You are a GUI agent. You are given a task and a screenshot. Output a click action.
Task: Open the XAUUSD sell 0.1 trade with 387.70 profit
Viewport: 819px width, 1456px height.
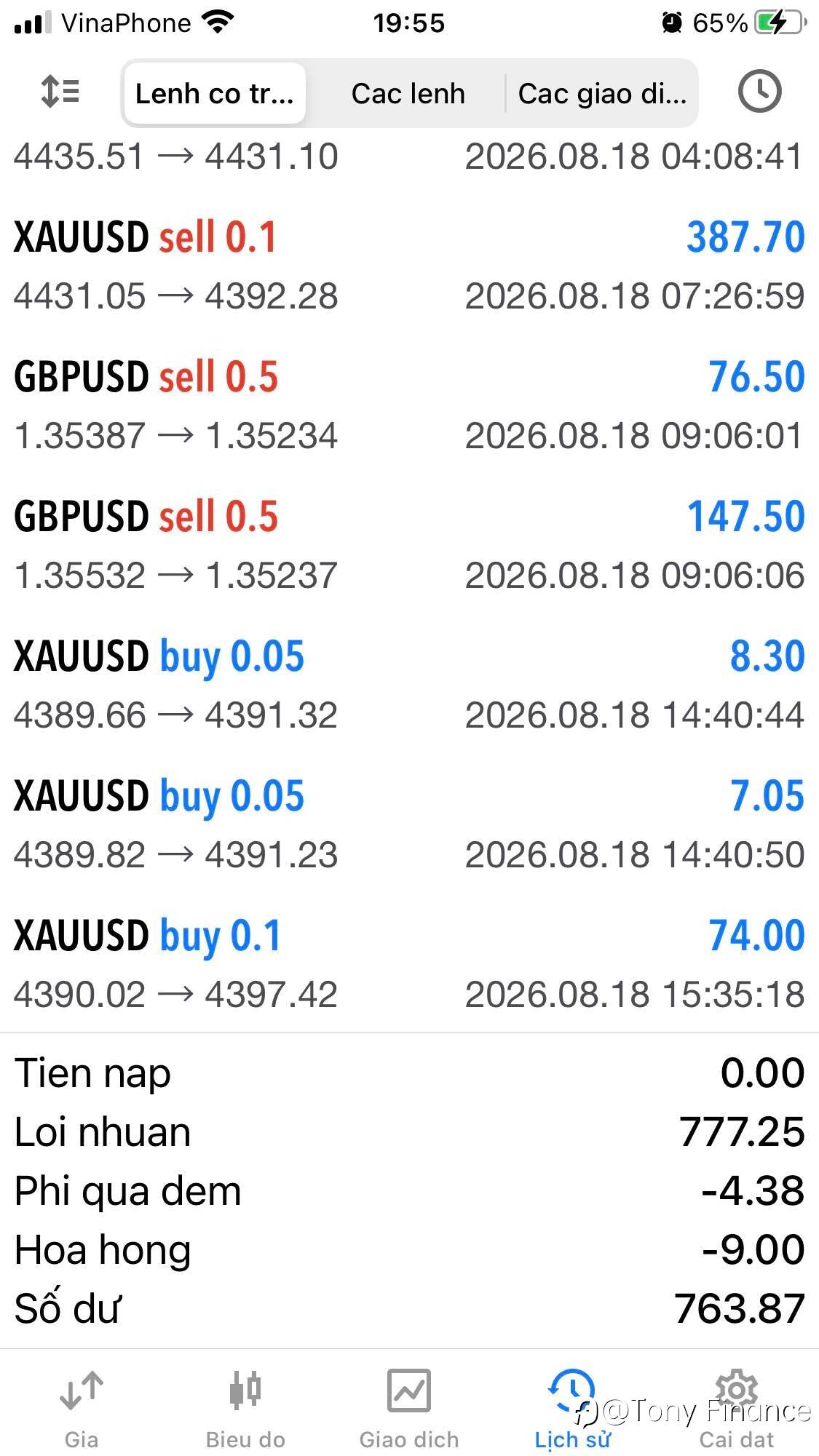[409, 266]
